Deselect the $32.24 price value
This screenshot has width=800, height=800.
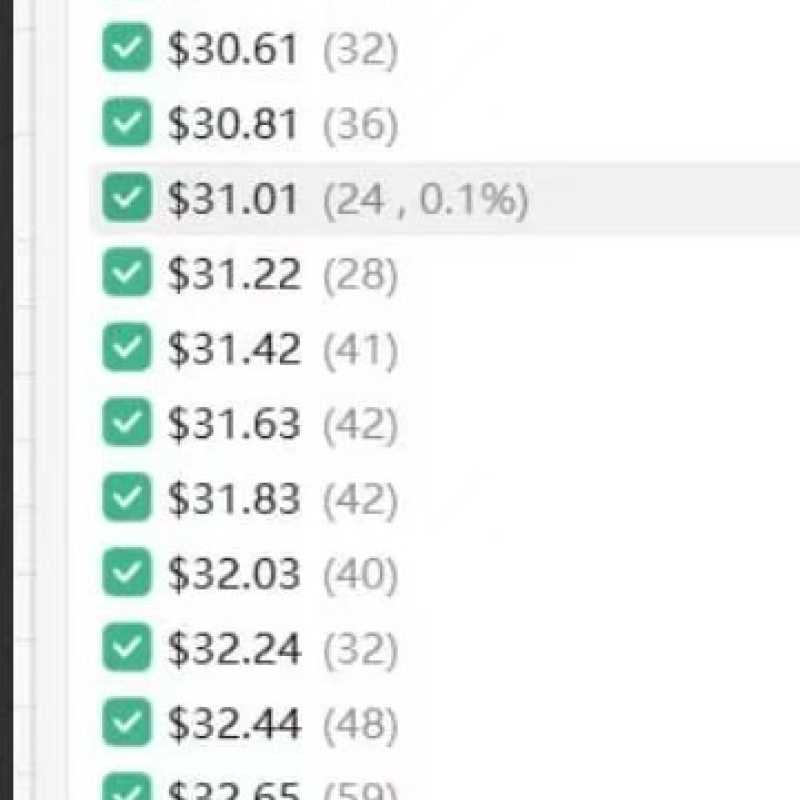coord(127,648)
